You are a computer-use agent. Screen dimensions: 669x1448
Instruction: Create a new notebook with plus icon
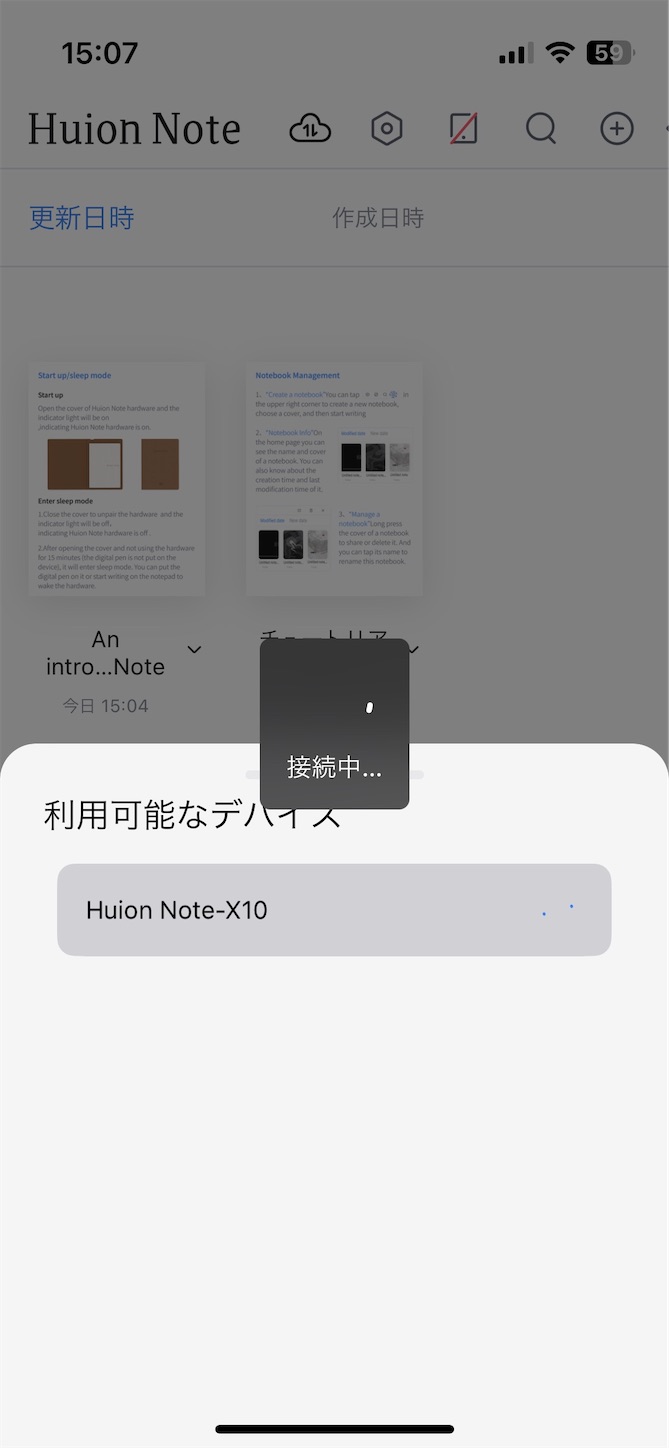[x=617, y=129]
